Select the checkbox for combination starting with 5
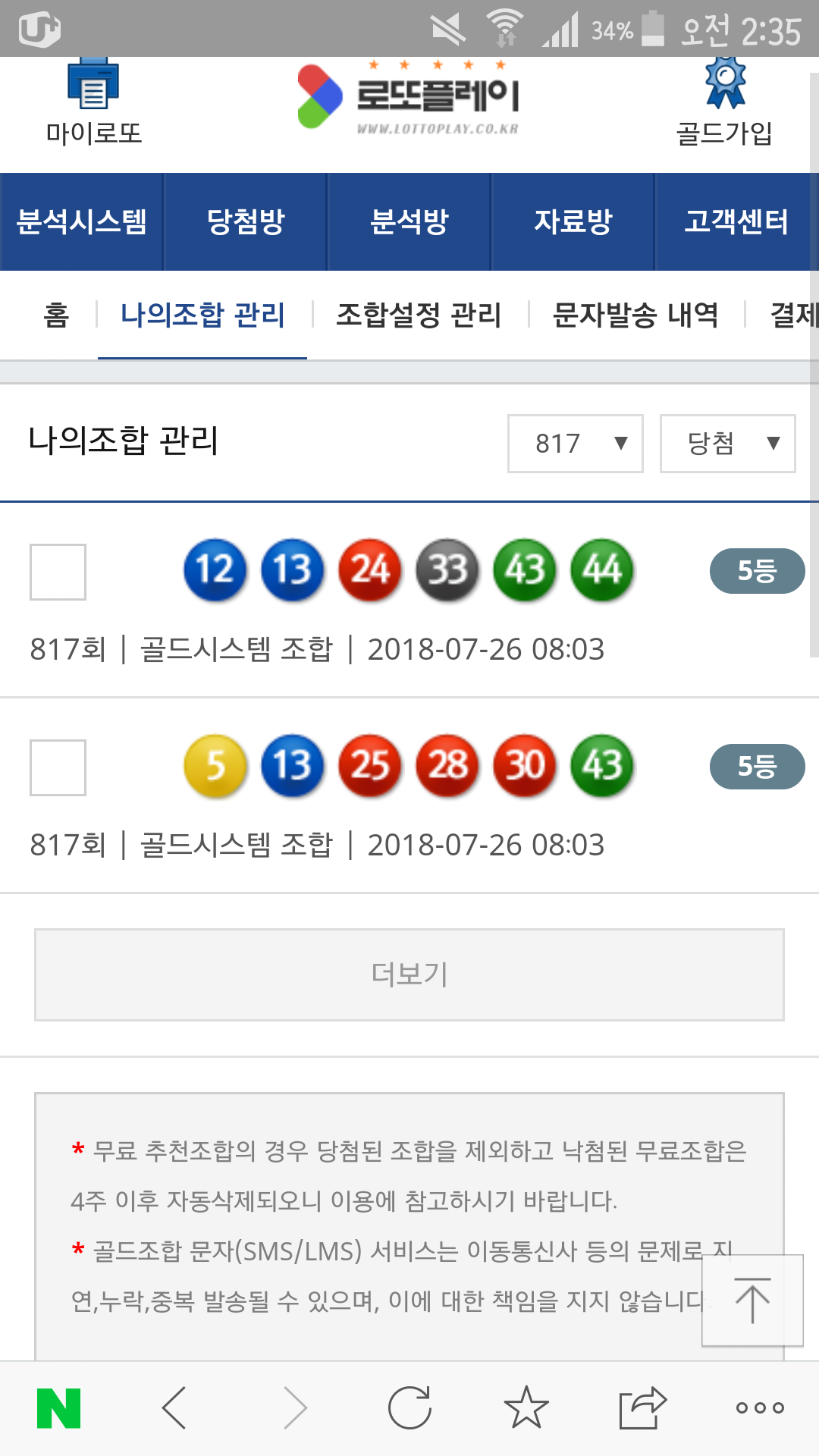This screenshot has height=1456, width=819. click(58, 767)
